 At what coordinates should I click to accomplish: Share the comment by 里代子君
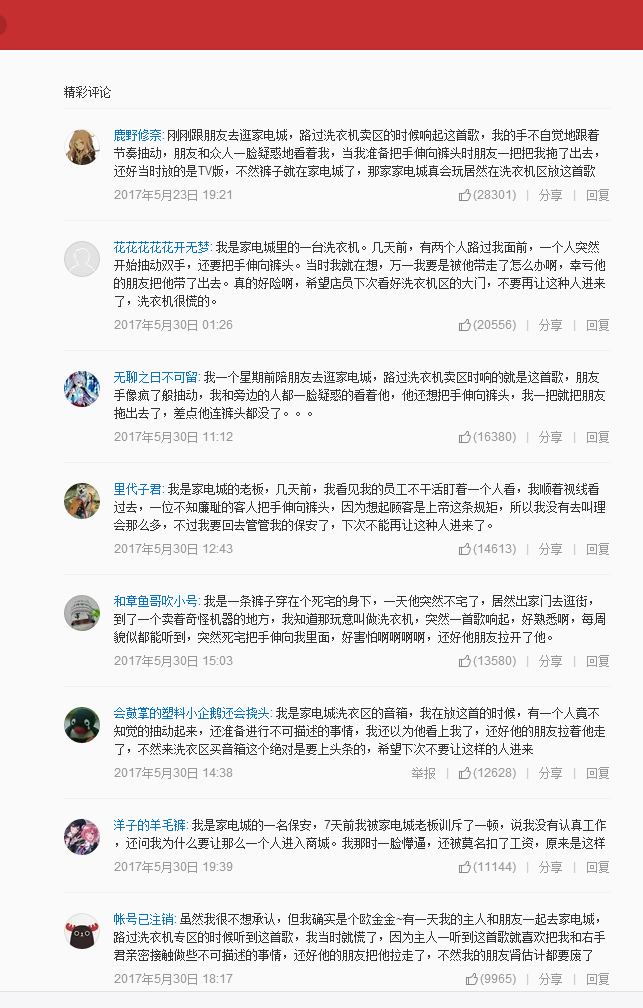[x=550, y=549]
